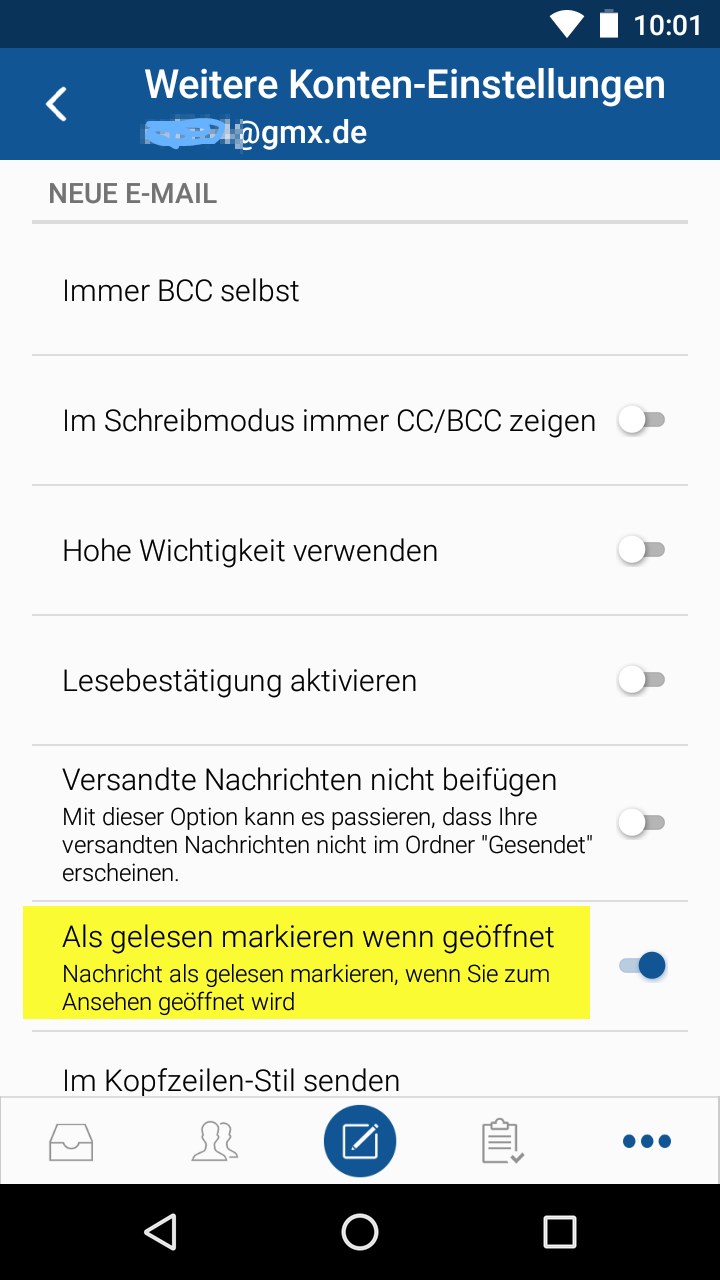Image resolution: width=720 pixels, height=1280 pixels.
Task: Disable Als gelesen markieren wenn geöffnet
Action: (642, 966)
